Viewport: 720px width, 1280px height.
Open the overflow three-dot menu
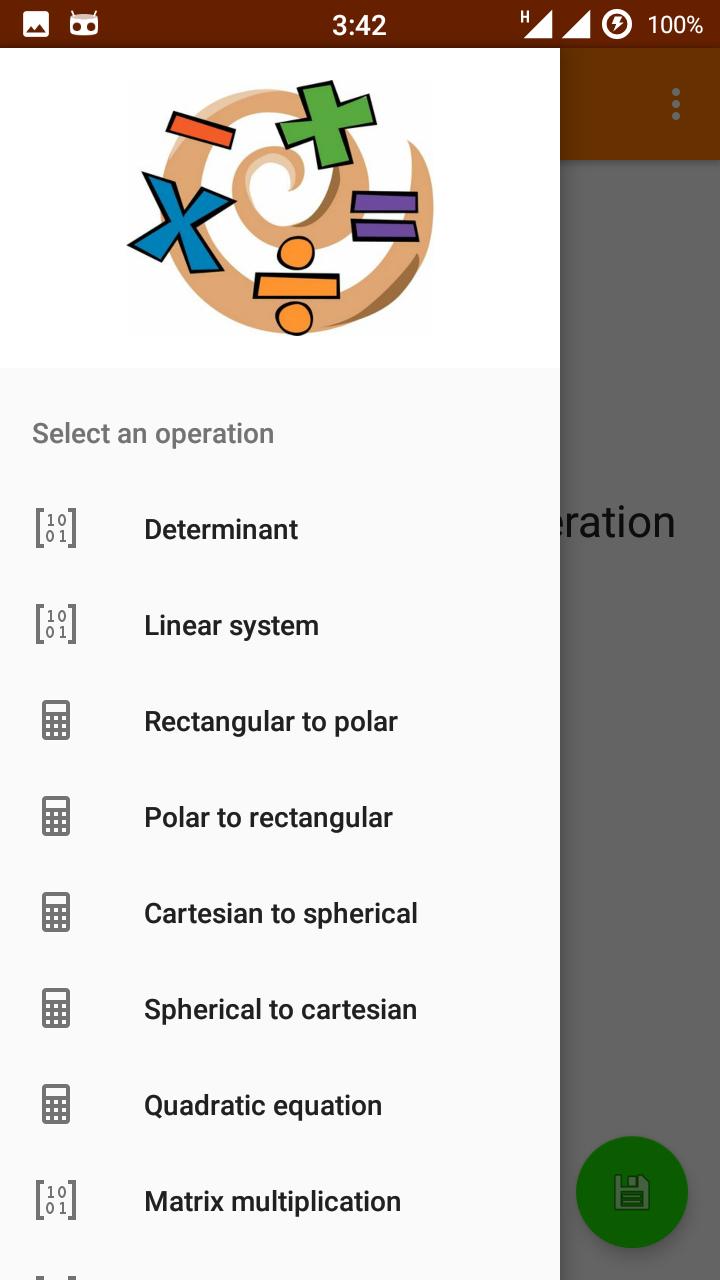675,103
